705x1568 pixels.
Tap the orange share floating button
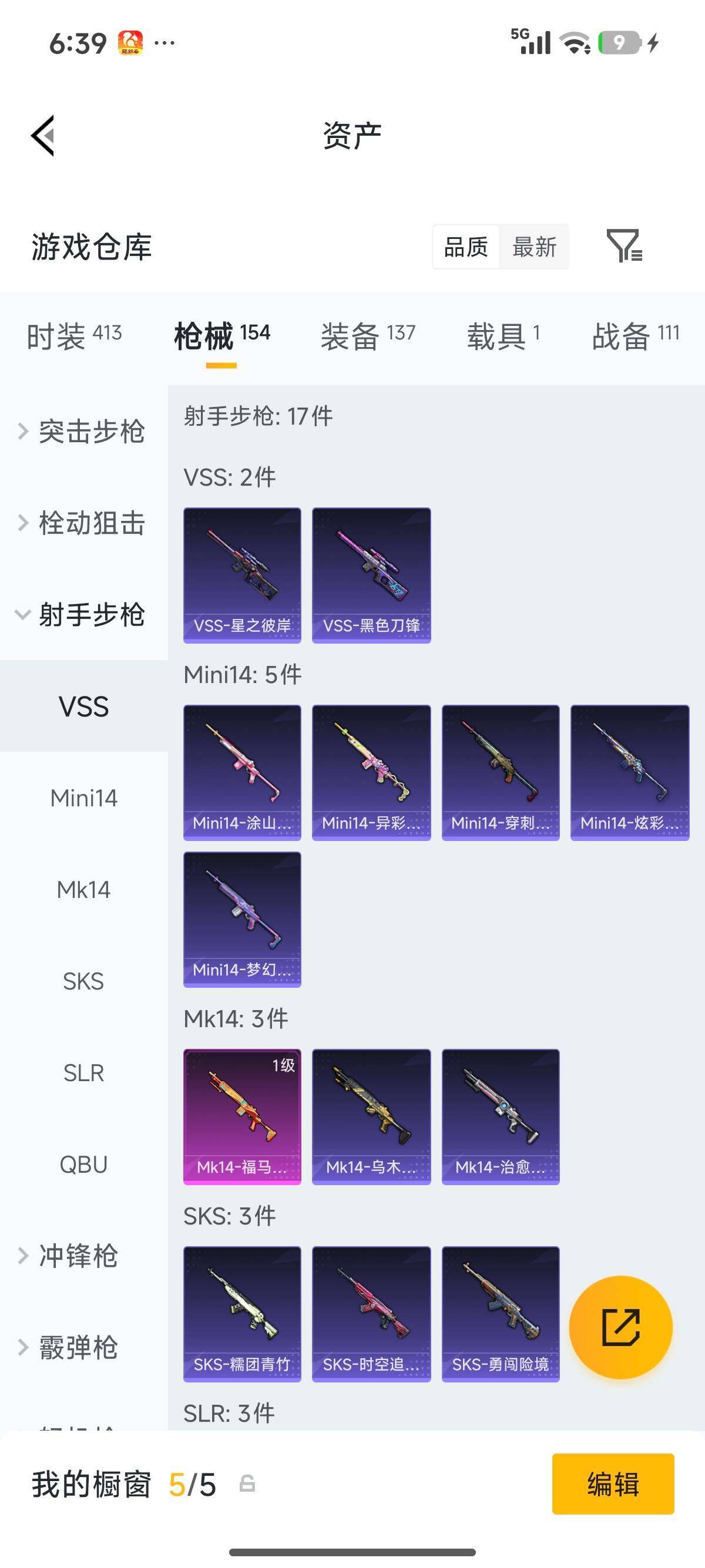point(620,1327)
